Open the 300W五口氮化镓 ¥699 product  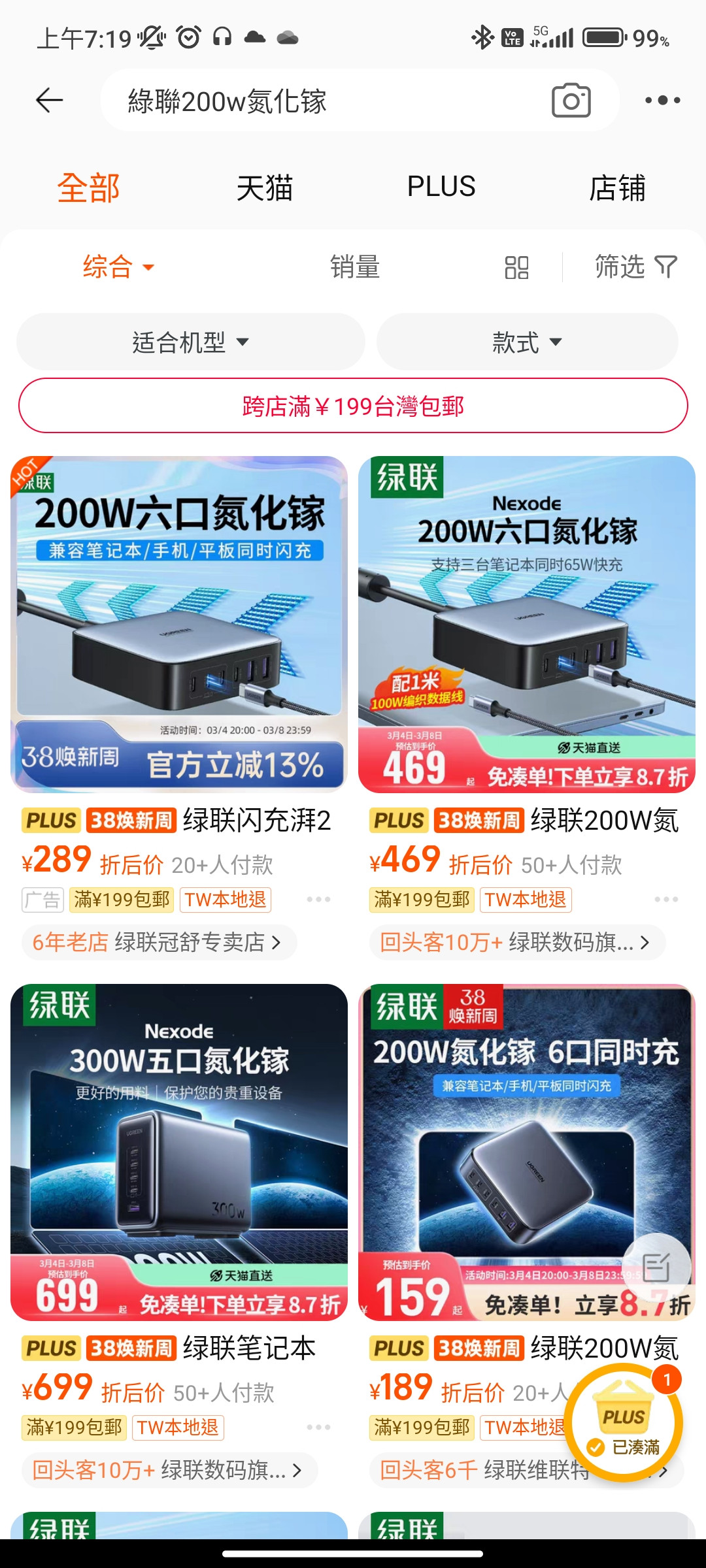coord(179,1152)
